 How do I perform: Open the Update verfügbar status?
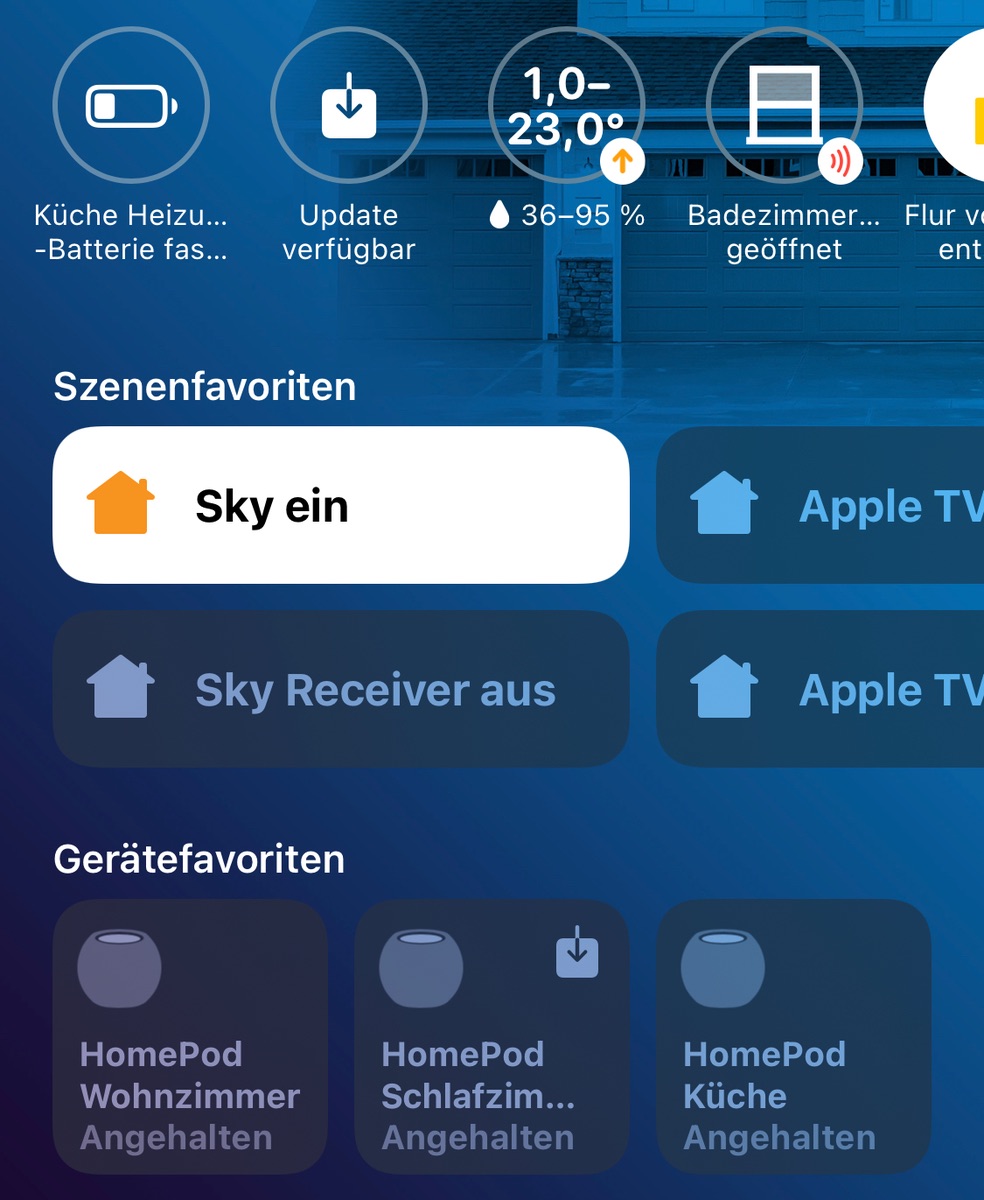click(348, 106)
